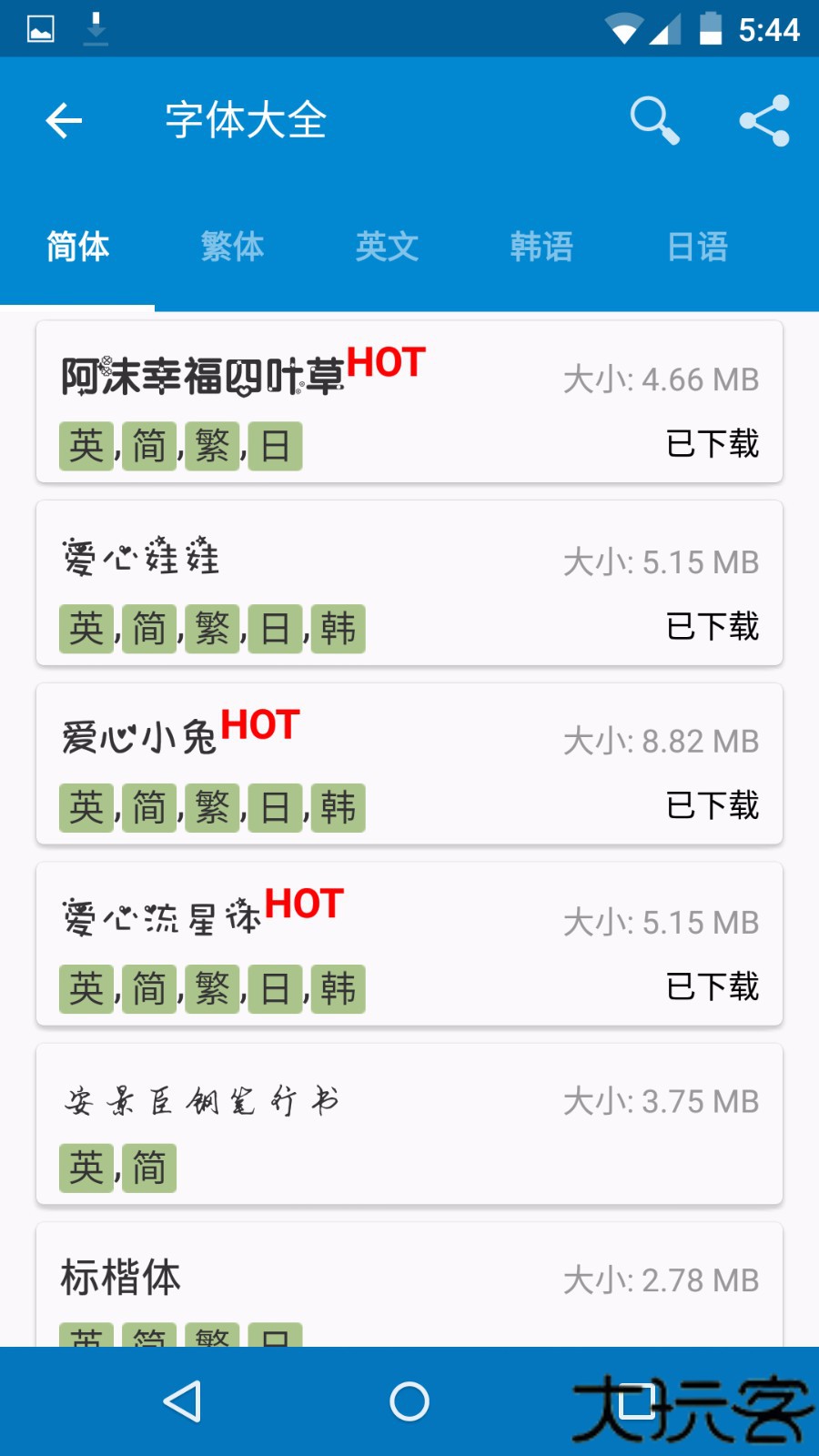Click the 韩 tag under 爱心娃娃 font
819x1456 pixels.
[x=338, y=627]
